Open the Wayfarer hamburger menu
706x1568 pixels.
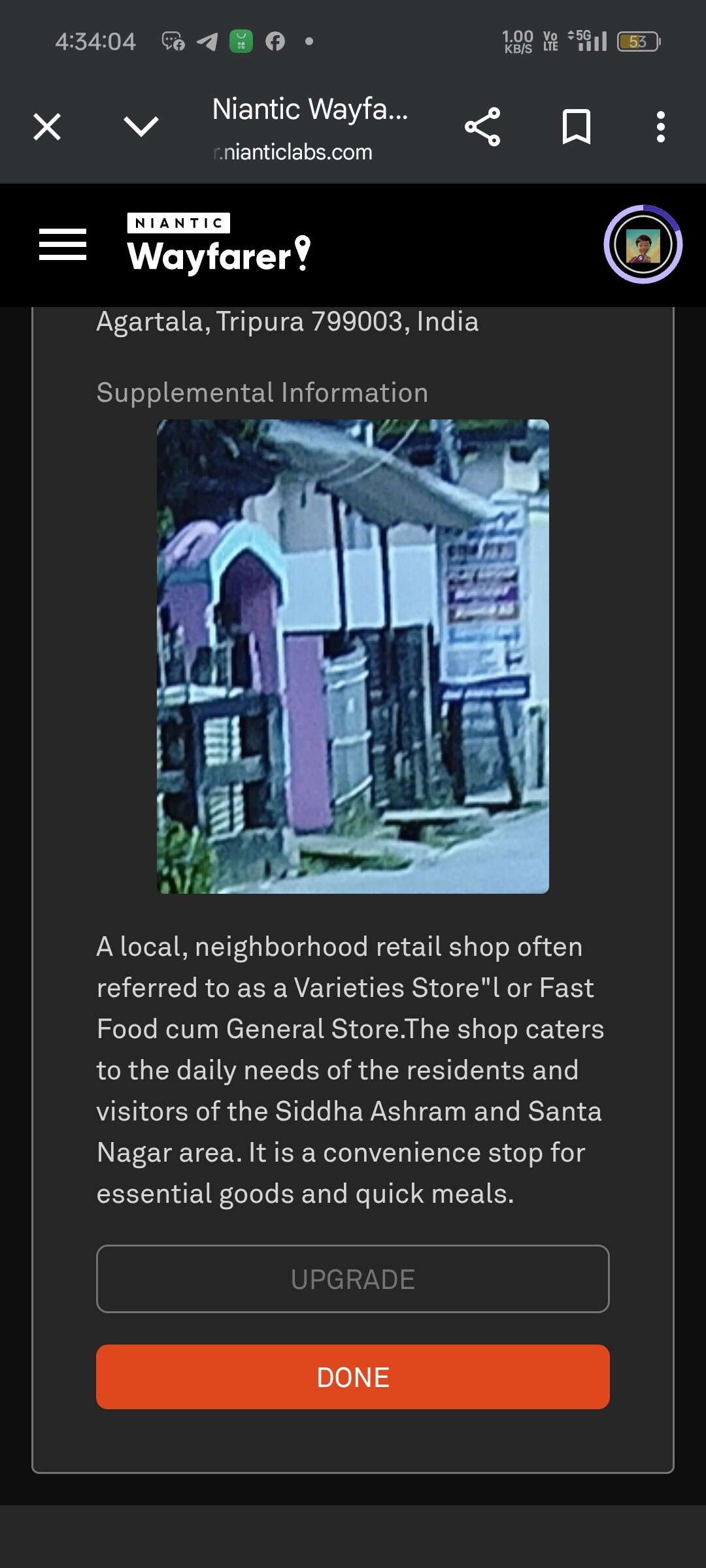click(x=63, y=244)
